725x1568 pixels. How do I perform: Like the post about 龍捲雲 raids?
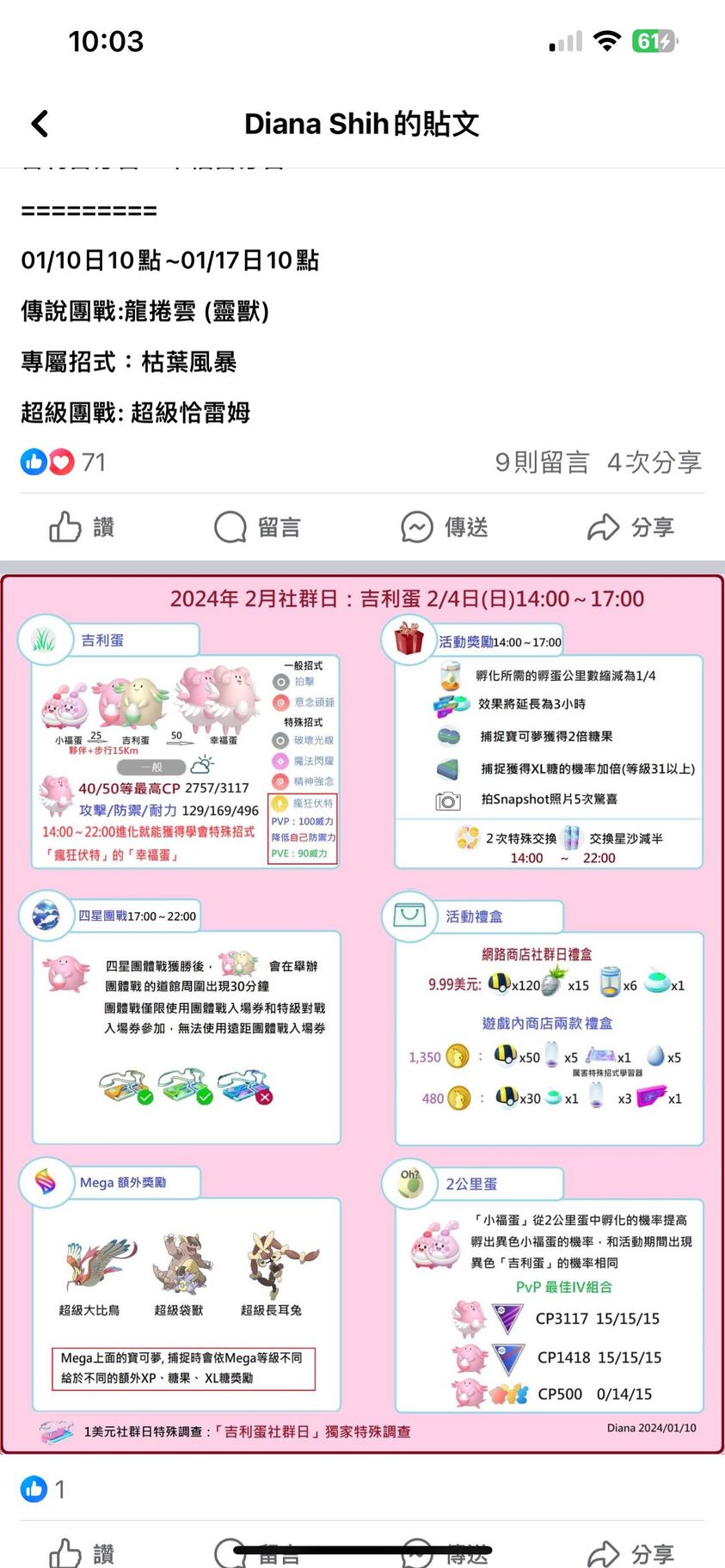point(82,527)
